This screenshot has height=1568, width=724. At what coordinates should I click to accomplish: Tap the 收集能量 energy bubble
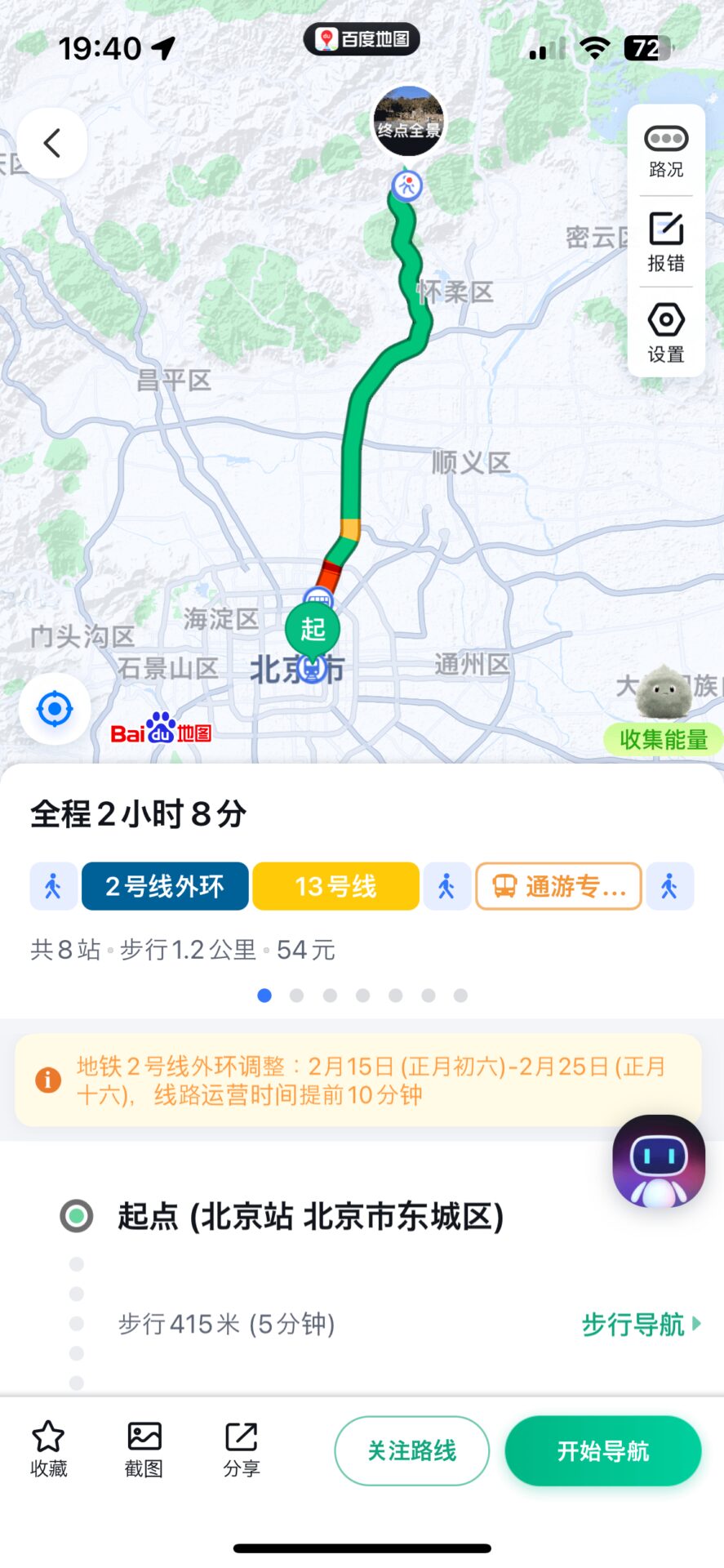(x=663, y=739)
